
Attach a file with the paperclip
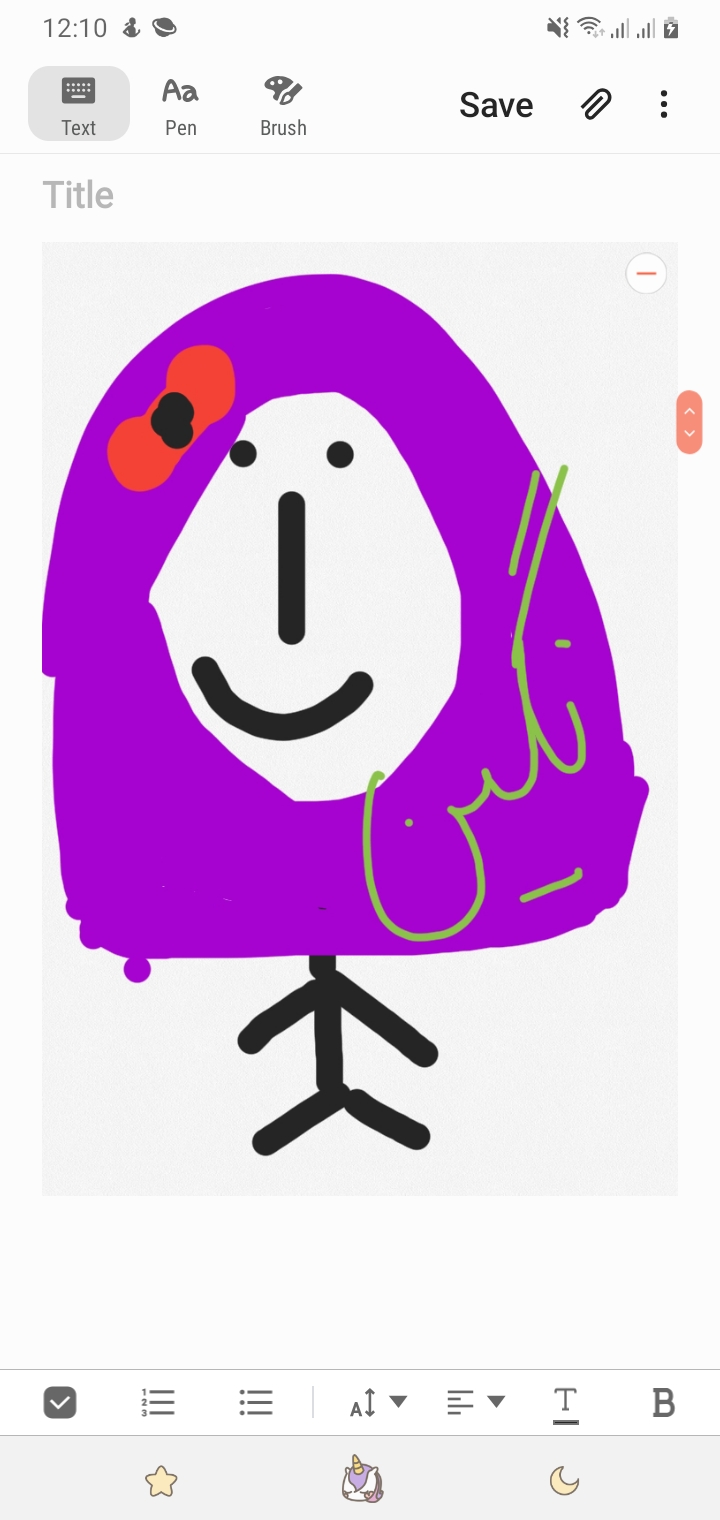(x=596, y=104)
